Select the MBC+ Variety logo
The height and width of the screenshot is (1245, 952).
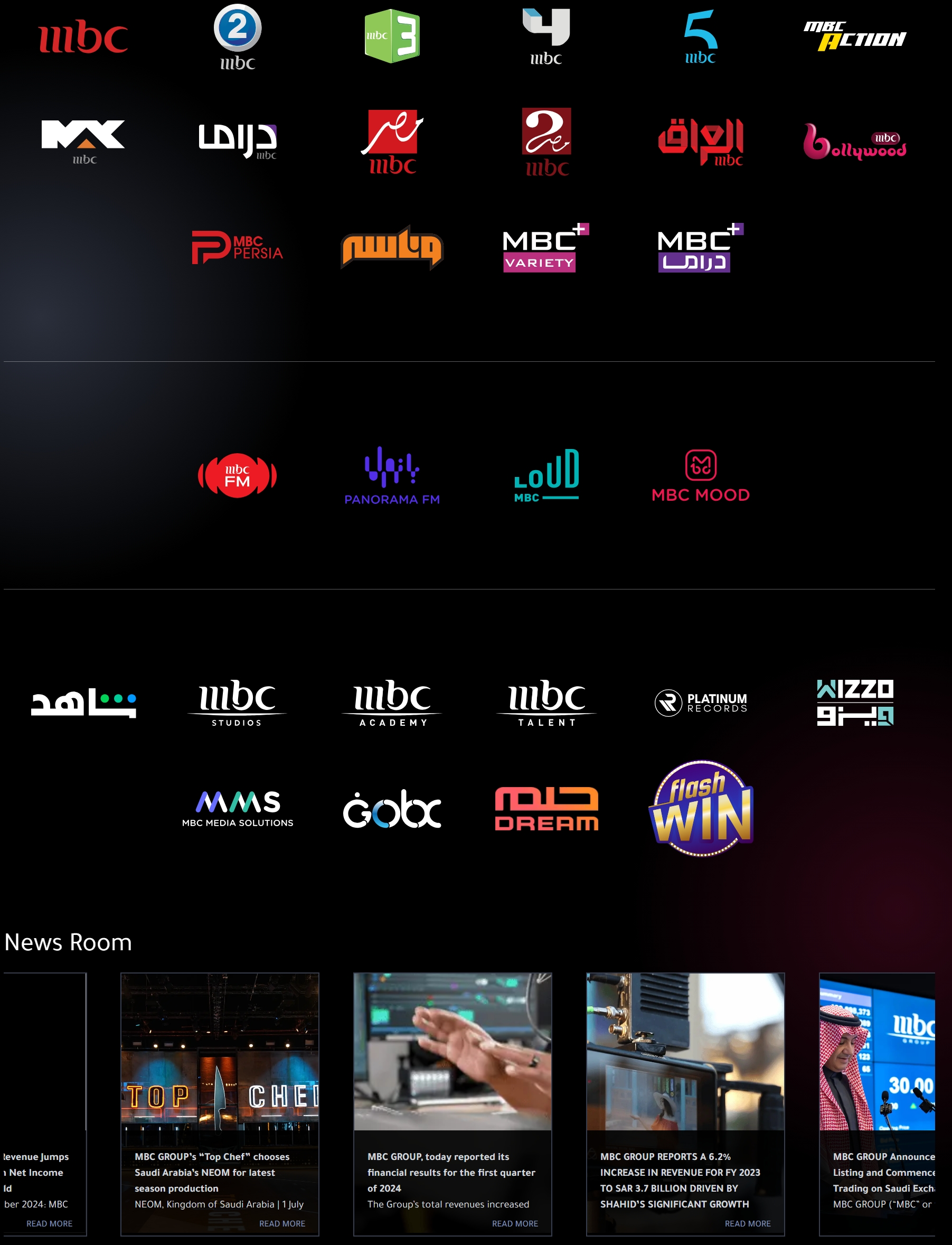pyautogui.click(x=546, y=248)
